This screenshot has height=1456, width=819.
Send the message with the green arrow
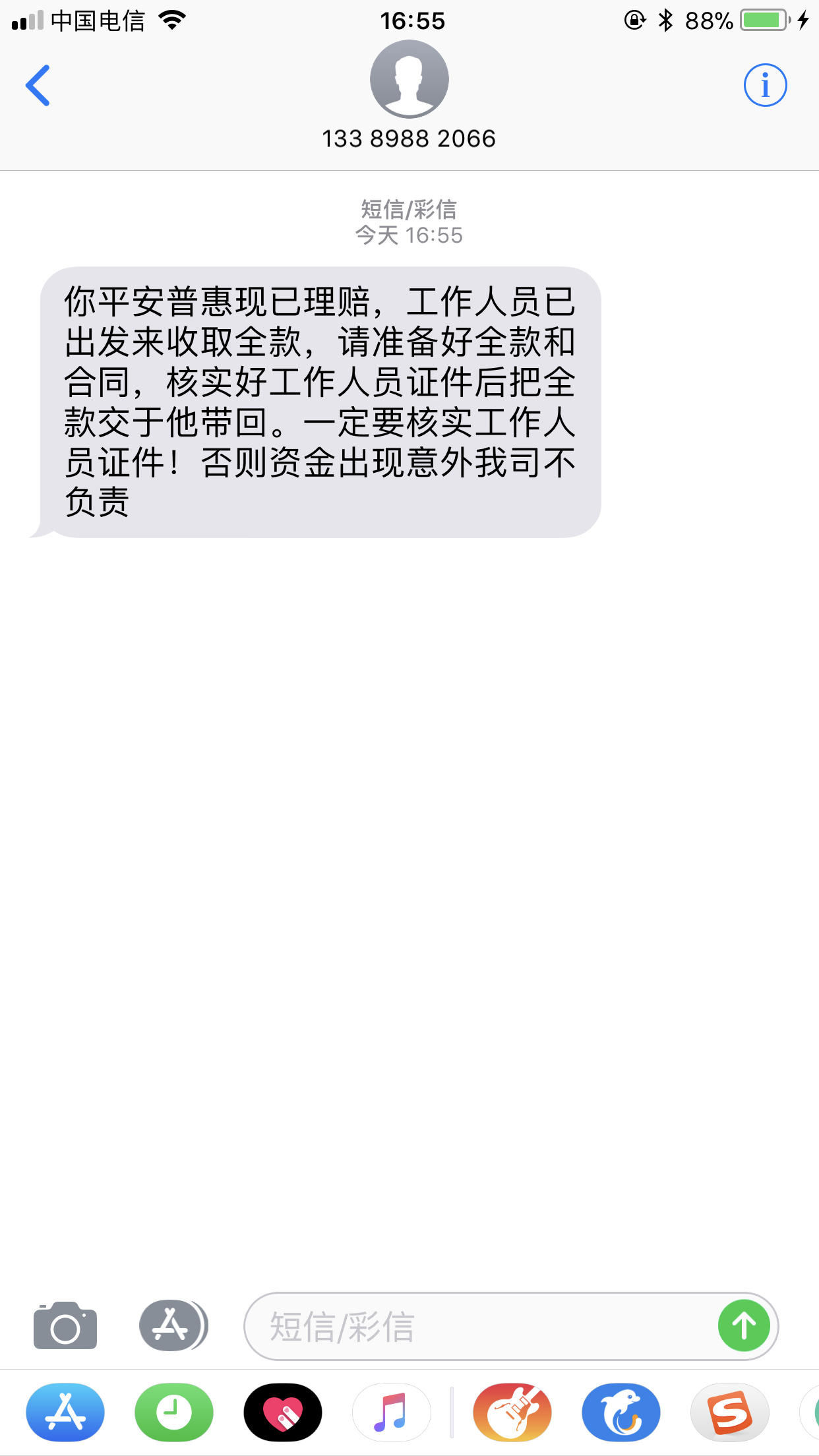pos(744,1326)
